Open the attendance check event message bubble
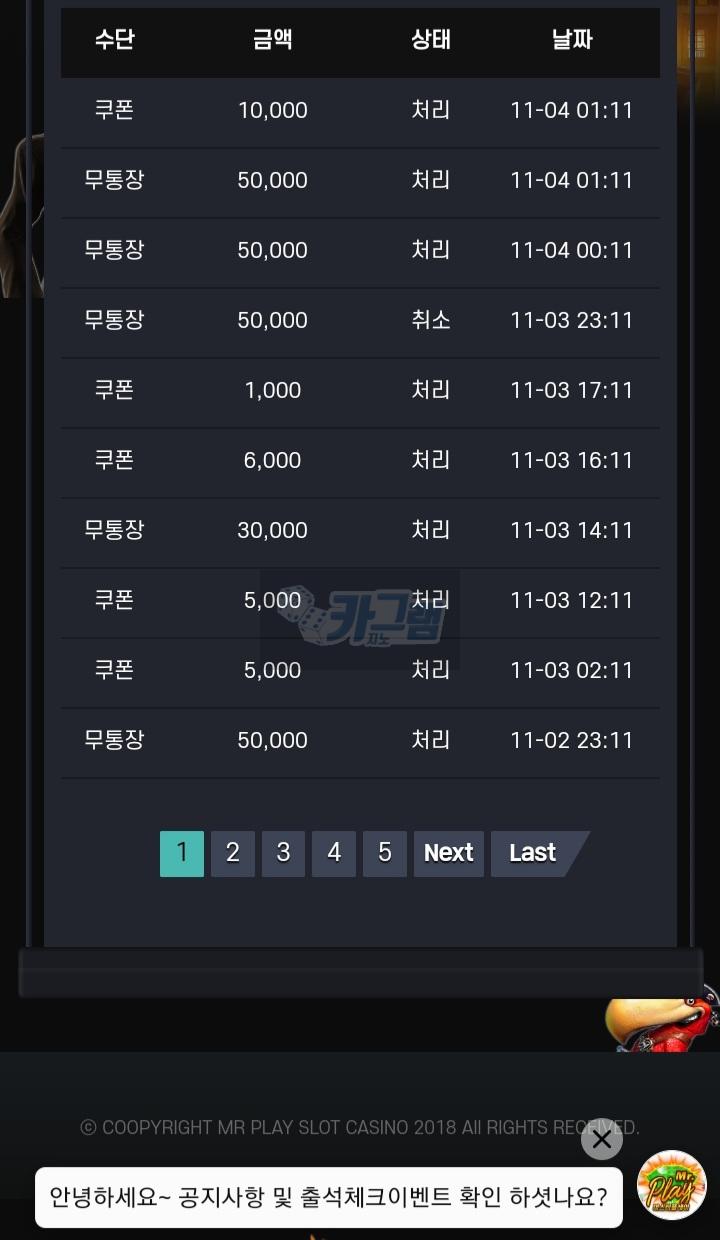Screen dimensions: 720x1240 click(328, 1197)
